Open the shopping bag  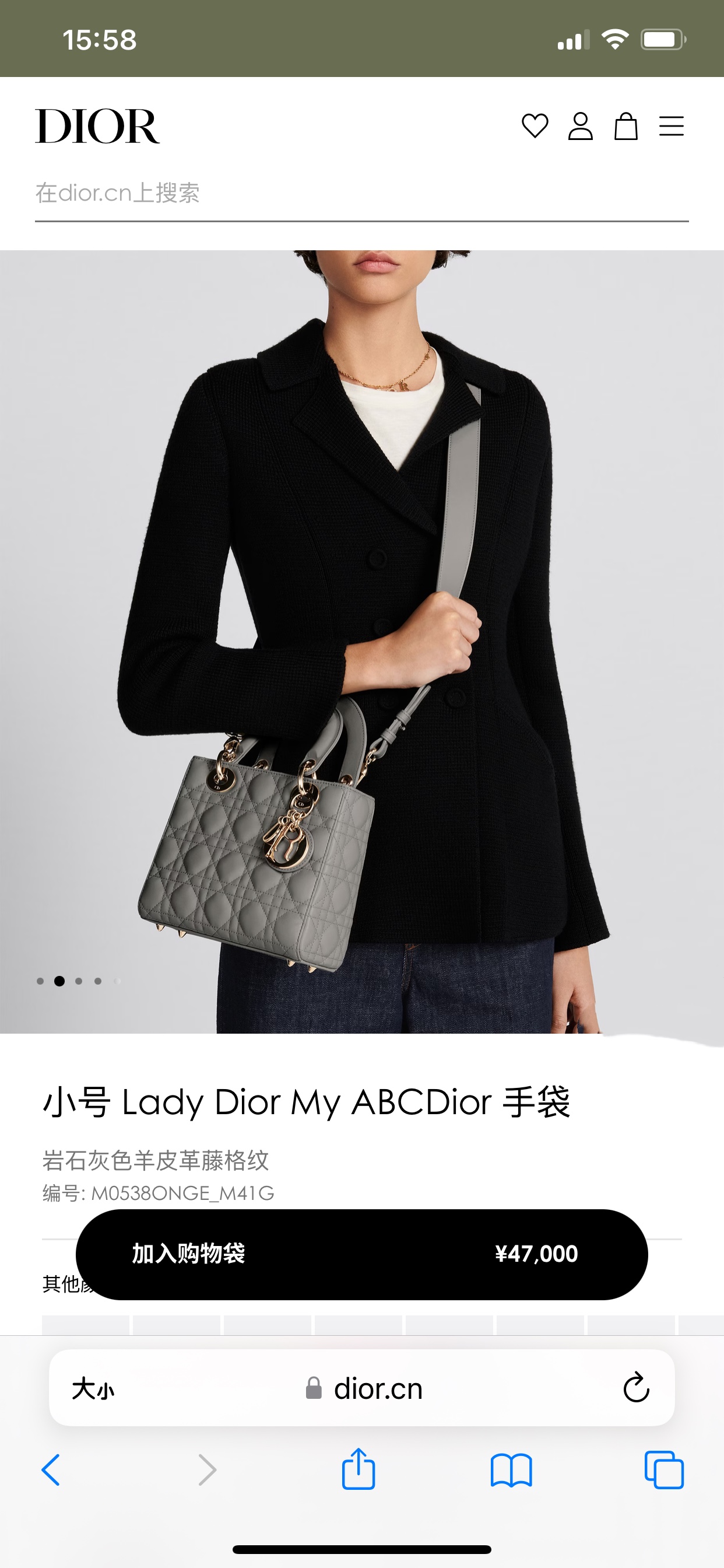pyautogui.click(x=625, y=126)
